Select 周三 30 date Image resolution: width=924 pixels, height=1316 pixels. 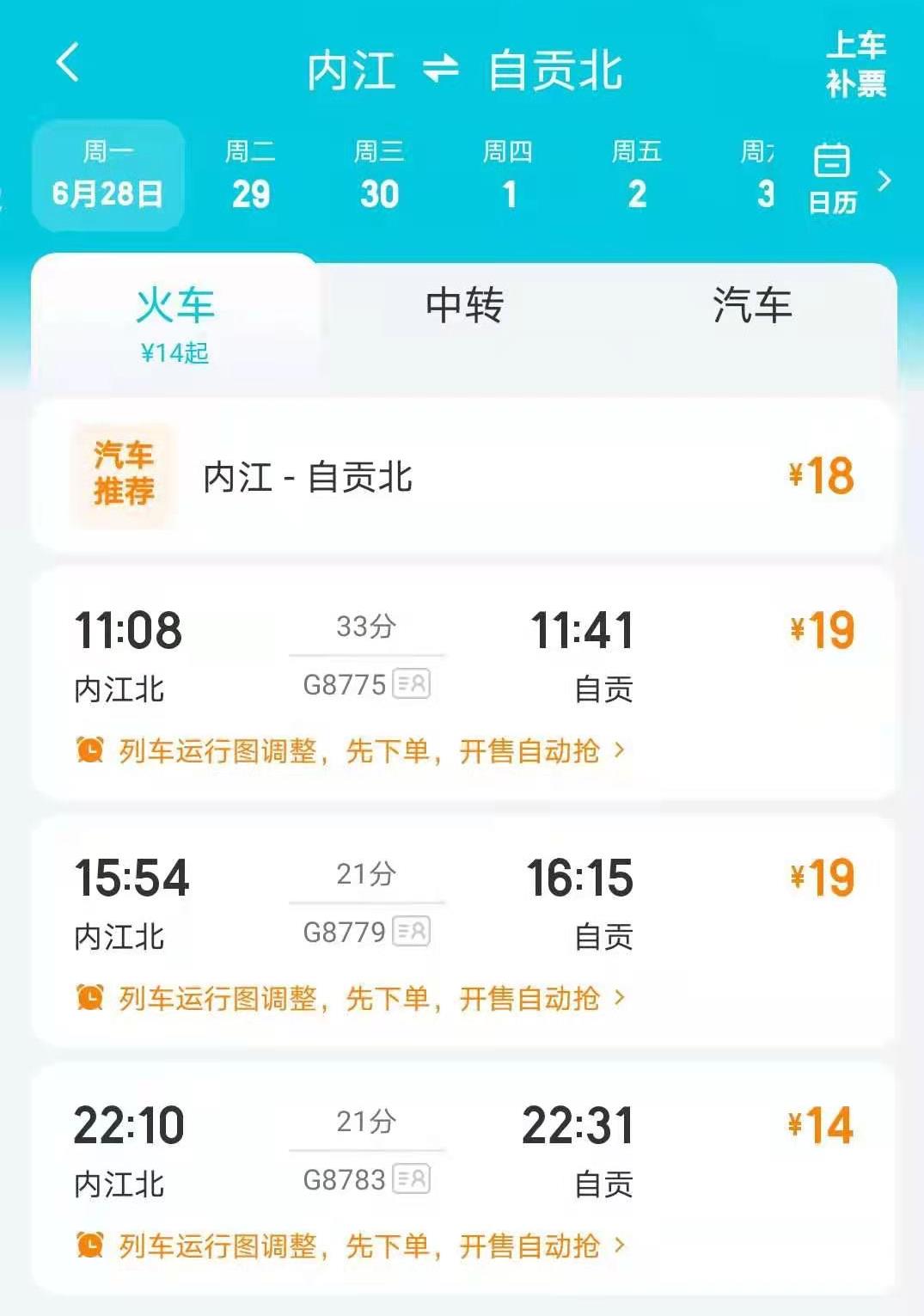point(379,175)
